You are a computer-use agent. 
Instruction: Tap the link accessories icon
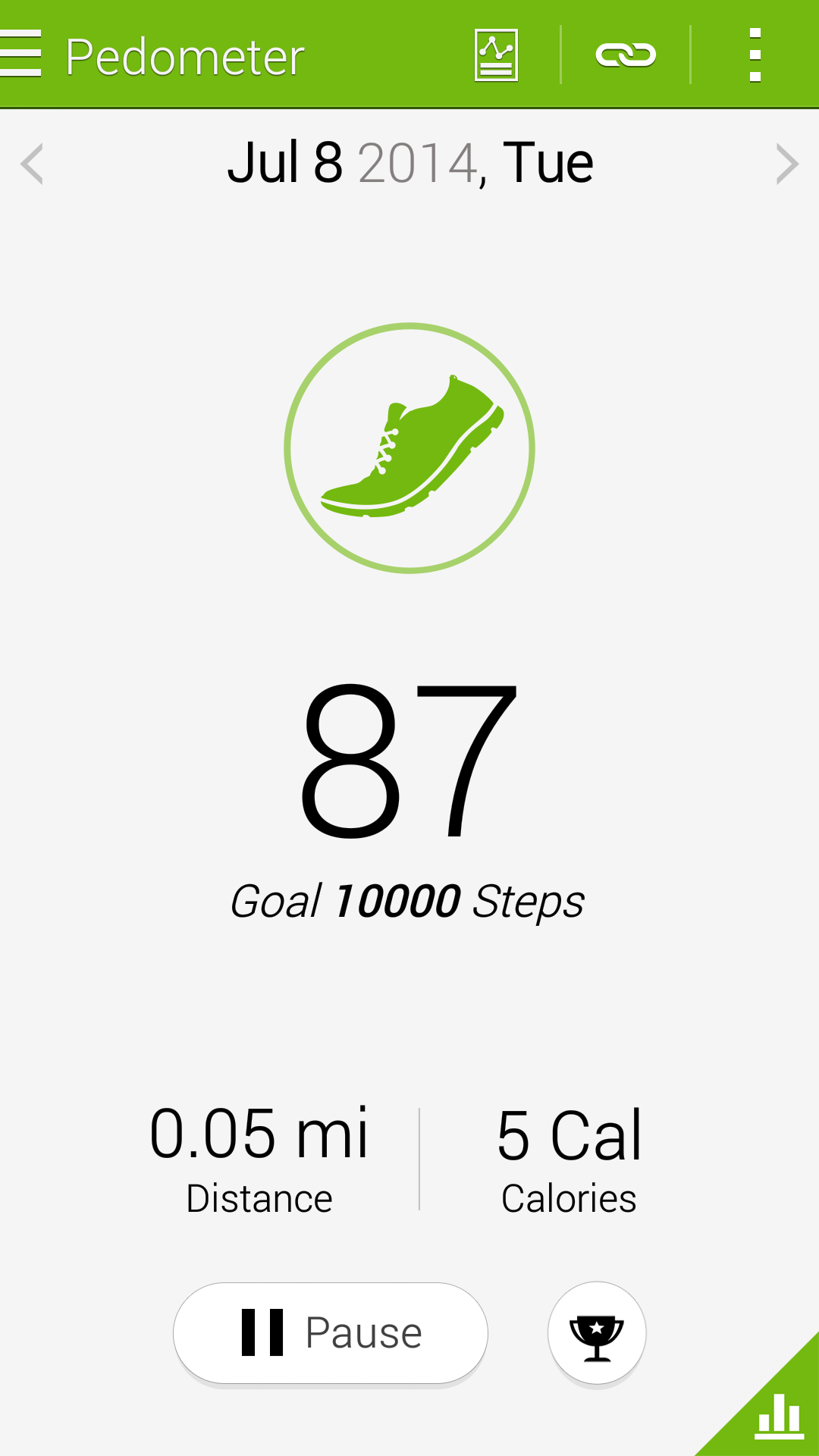tap(626, 55)
